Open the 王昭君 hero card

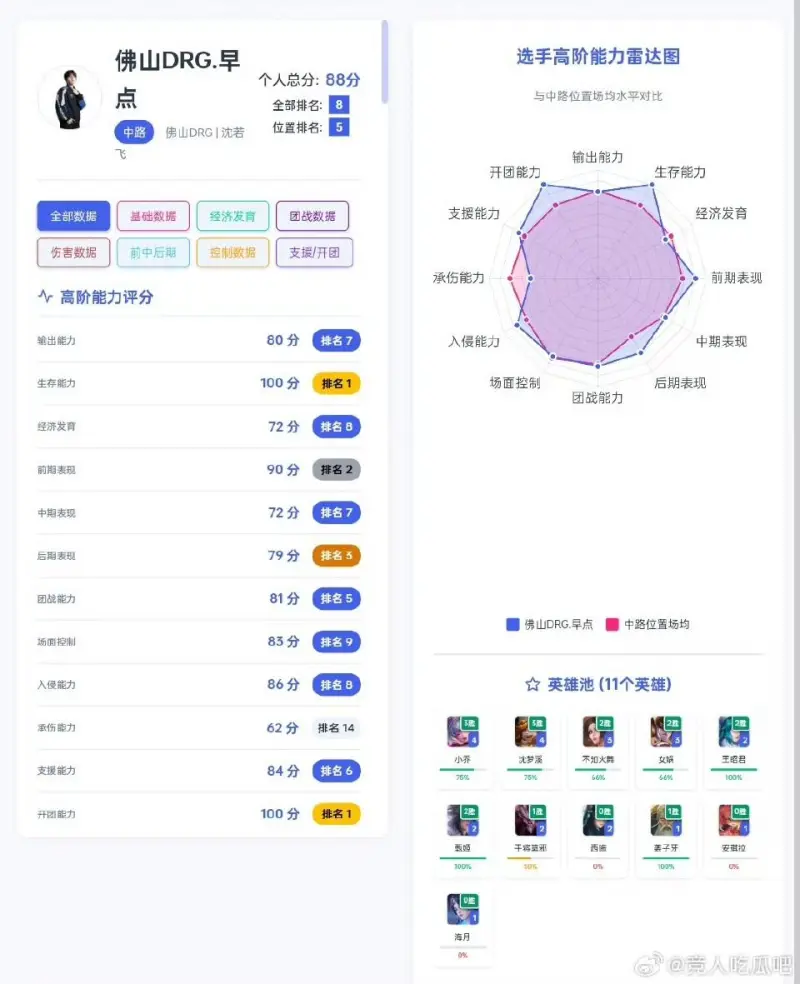pyautogui.click(x=734, y=747)
